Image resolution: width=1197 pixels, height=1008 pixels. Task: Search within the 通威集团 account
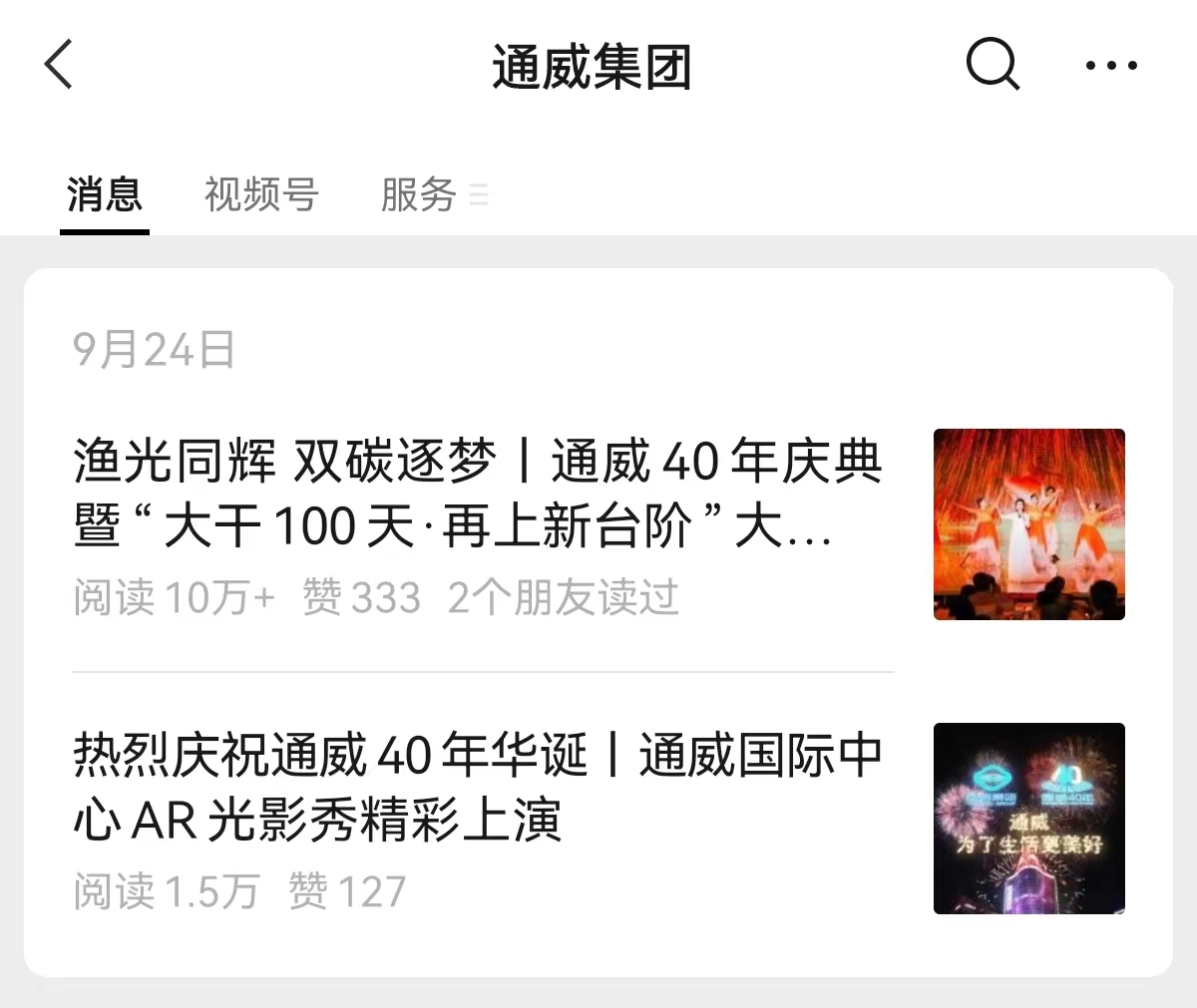(x=993, y=66)
